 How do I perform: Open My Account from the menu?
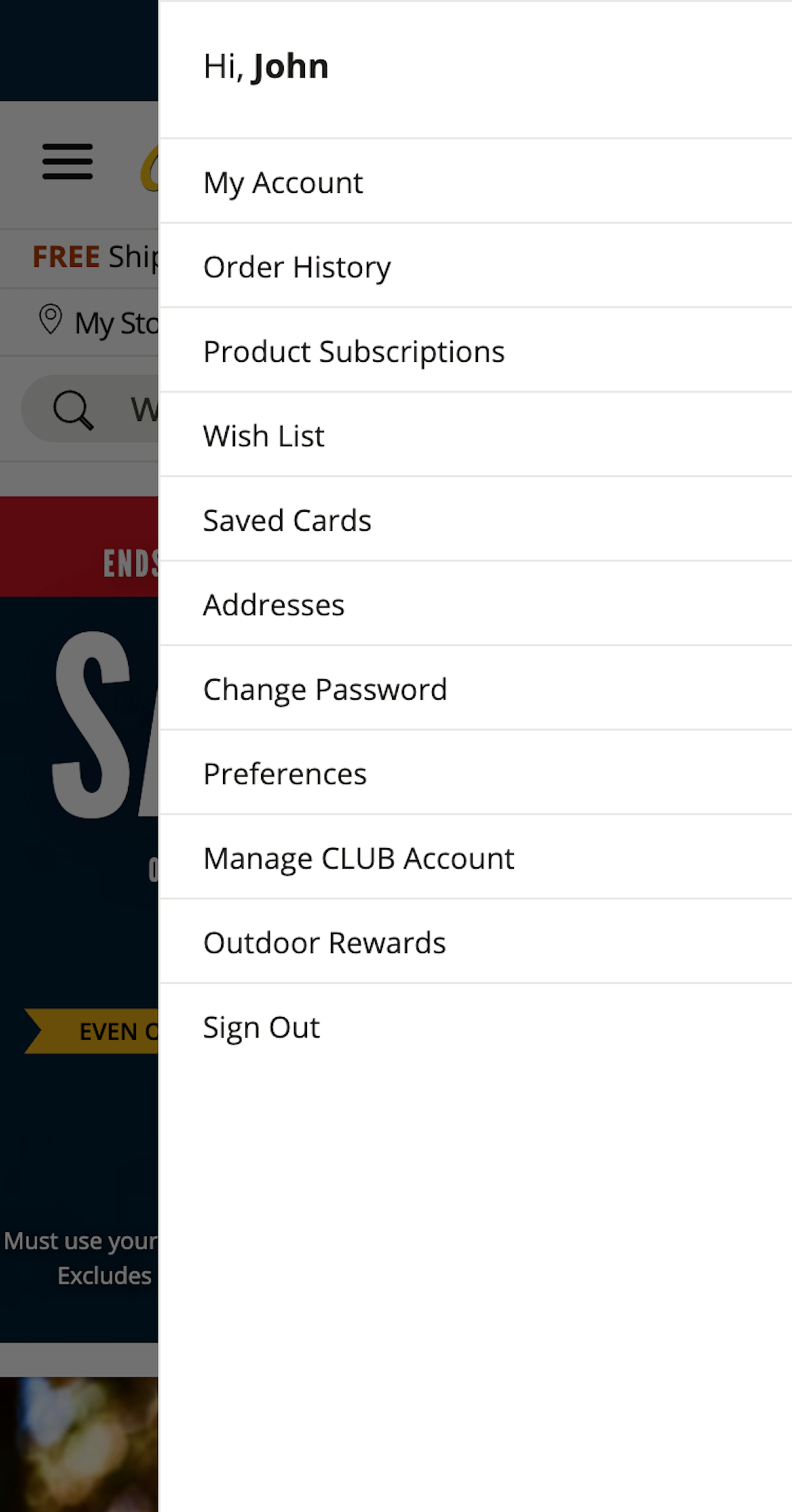[283, 182]
